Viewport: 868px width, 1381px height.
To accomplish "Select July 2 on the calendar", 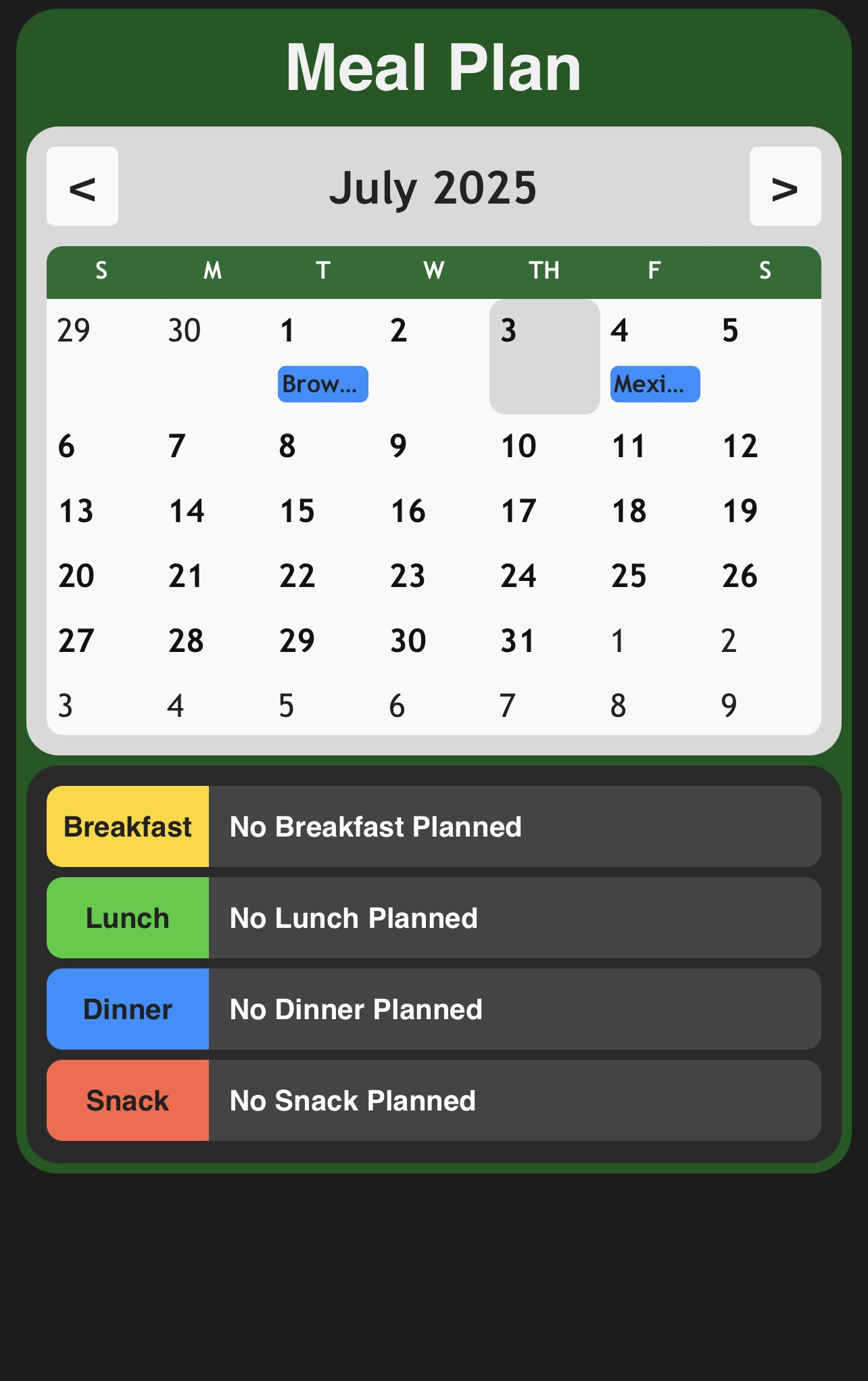I will [433, 356].
